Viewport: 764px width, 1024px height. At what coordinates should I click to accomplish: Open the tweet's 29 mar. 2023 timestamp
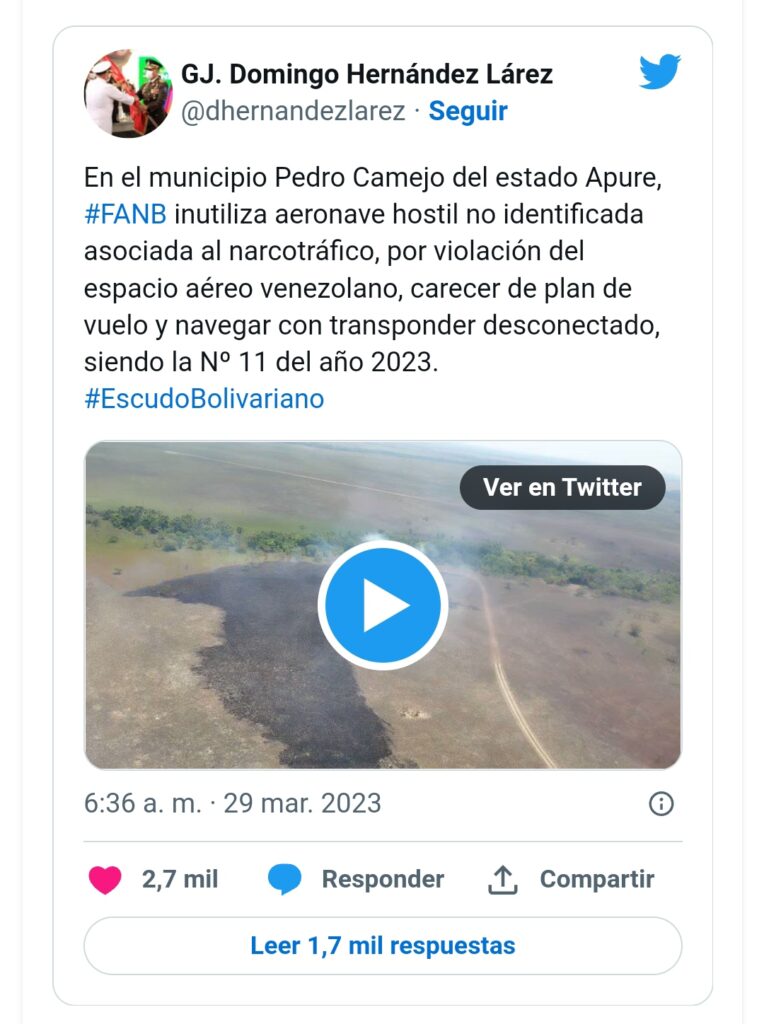(232, 803)
